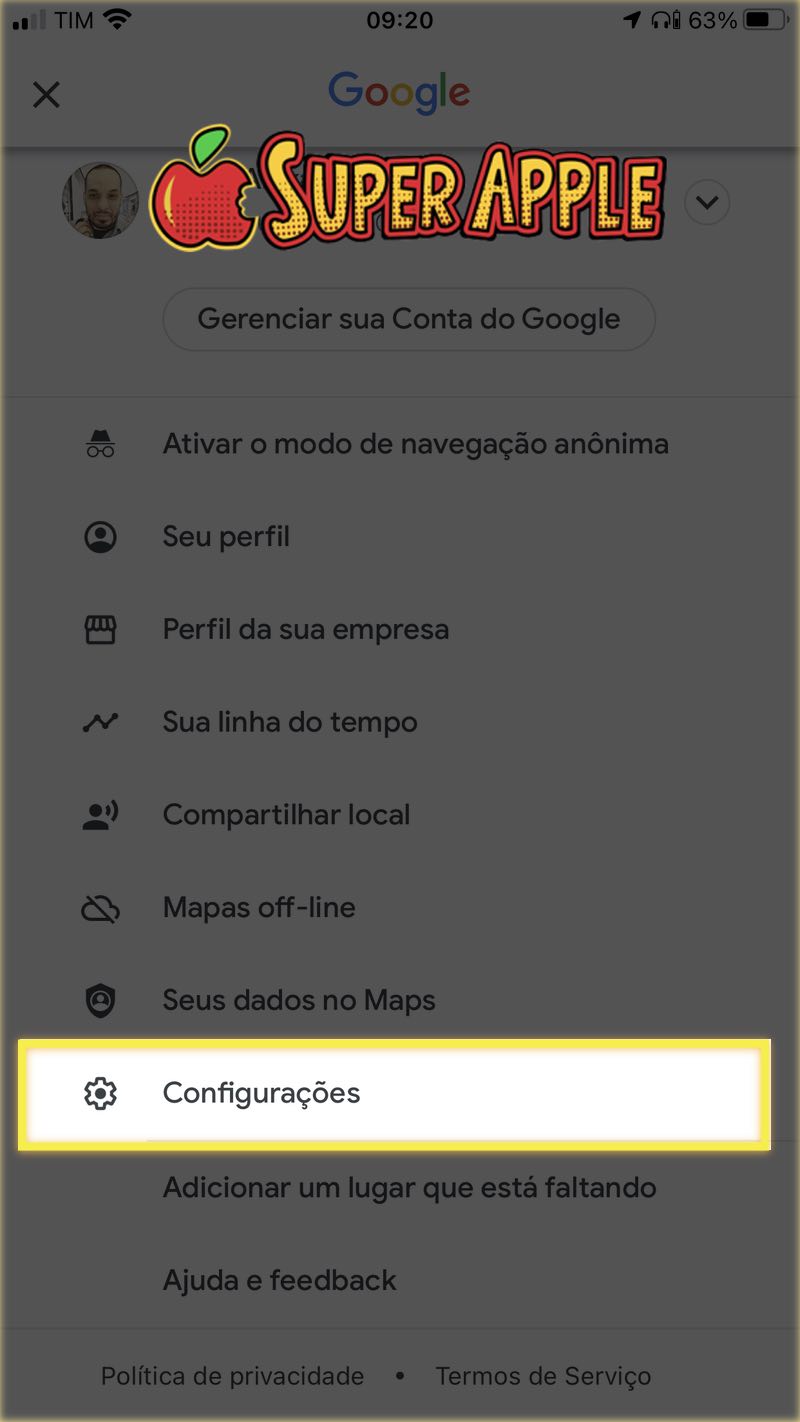Ativar o modo de navegação anônima
Viewport: 800px width, 1422px height.
click(x=415, y=444)
